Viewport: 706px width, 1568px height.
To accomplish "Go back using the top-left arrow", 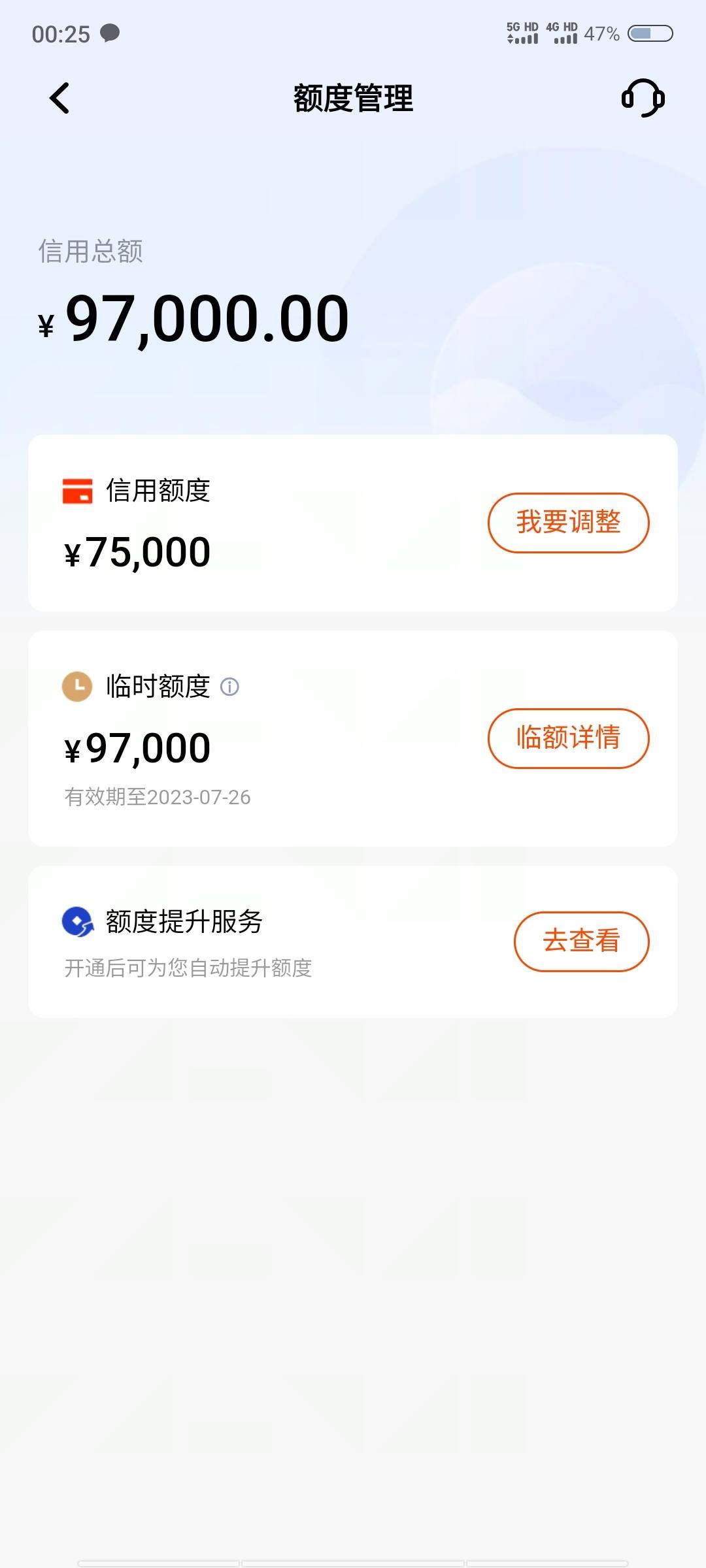I will pyautogui.click(x=59, y=99).
